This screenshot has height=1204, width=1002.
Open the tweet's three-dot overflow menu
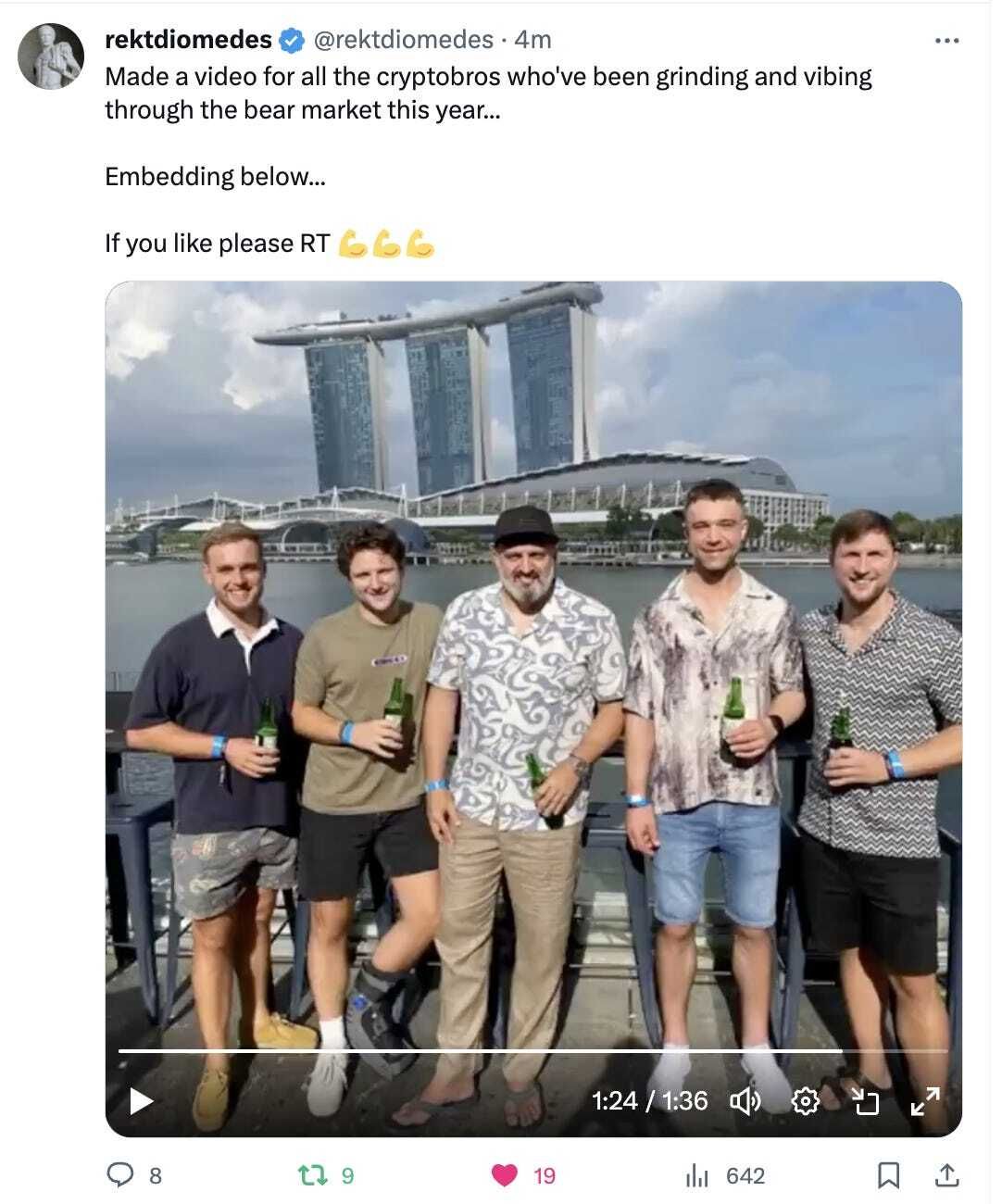click(x=946, y=41)
